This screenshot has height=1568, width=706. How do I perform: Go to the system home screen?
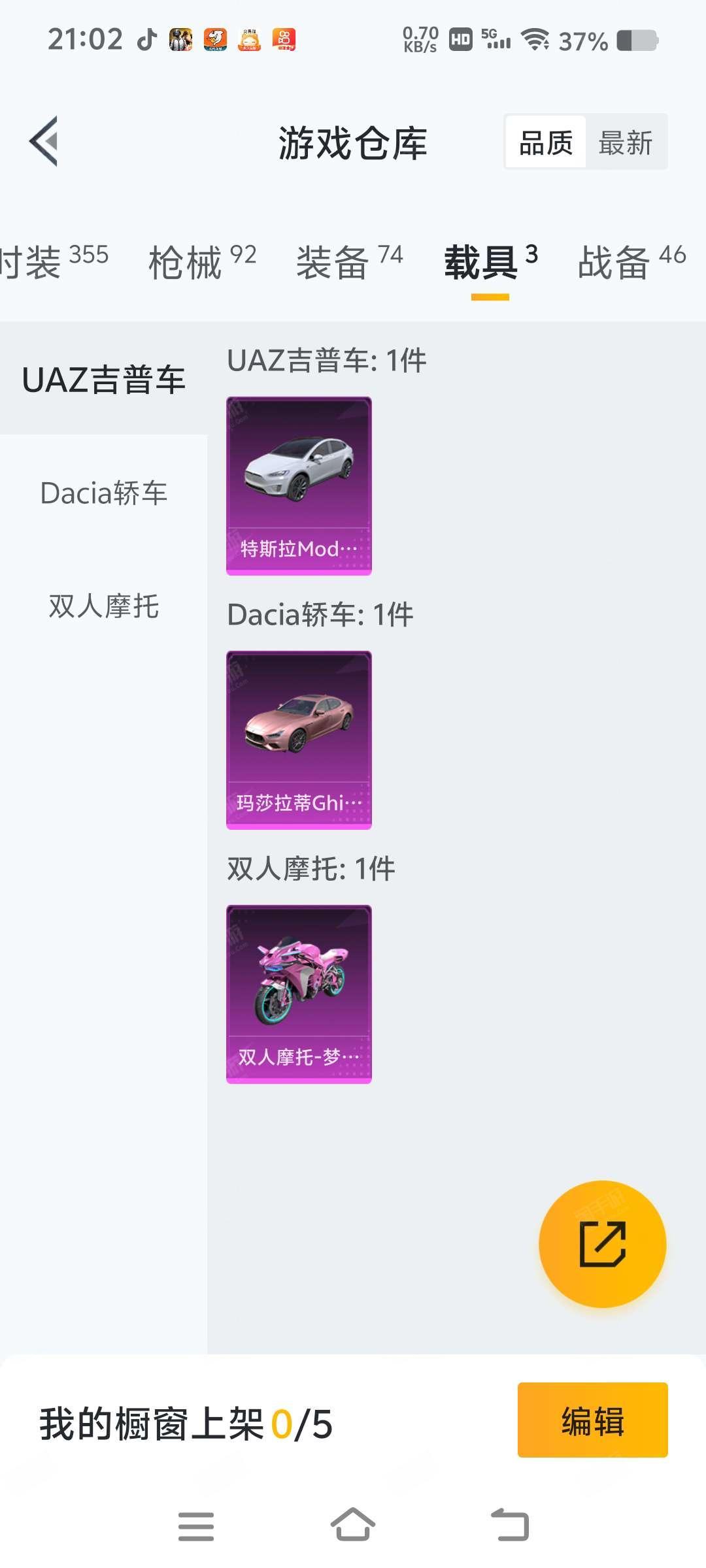353,1525
